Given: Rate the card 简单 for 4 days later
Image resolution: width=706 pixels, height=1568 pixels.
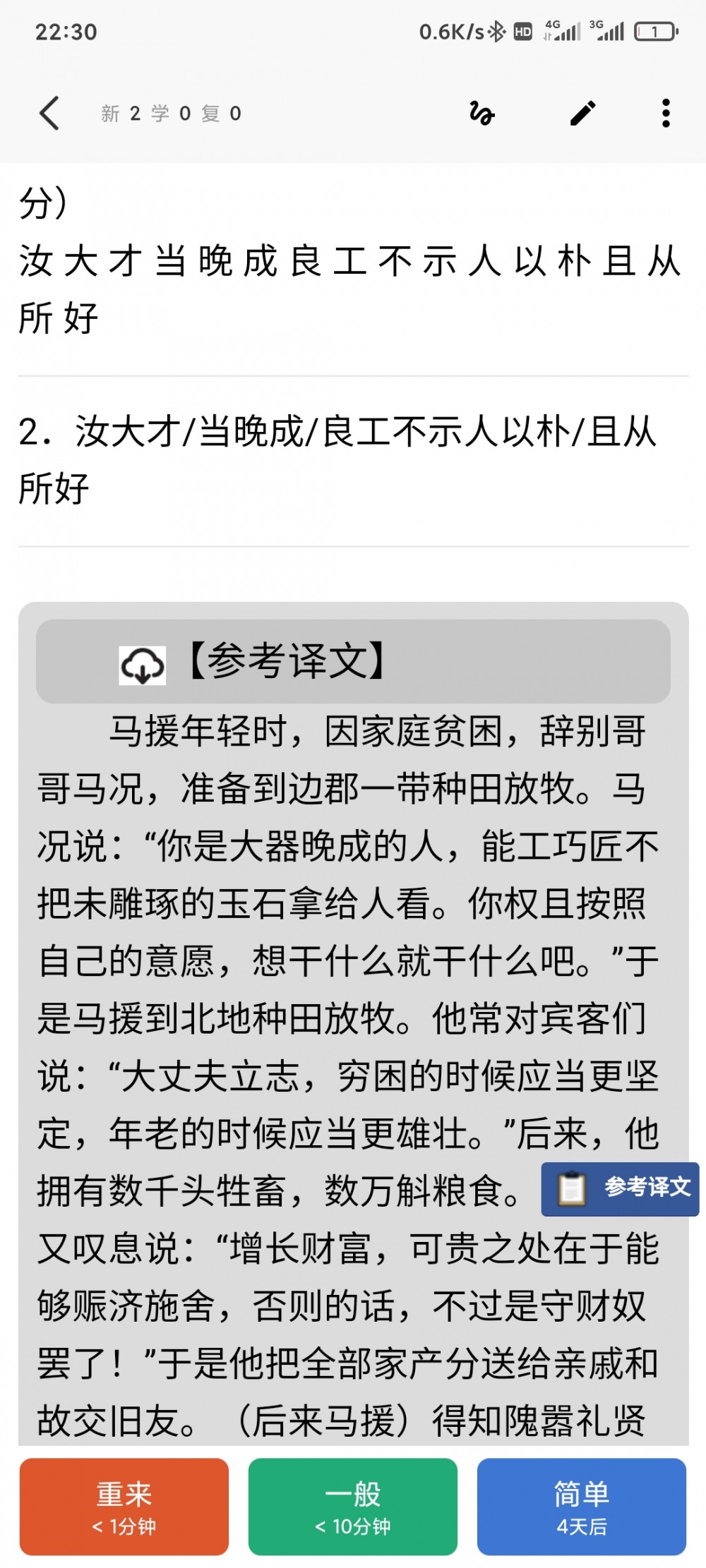Looking at the screenshot, I should tap(581, 1506).
